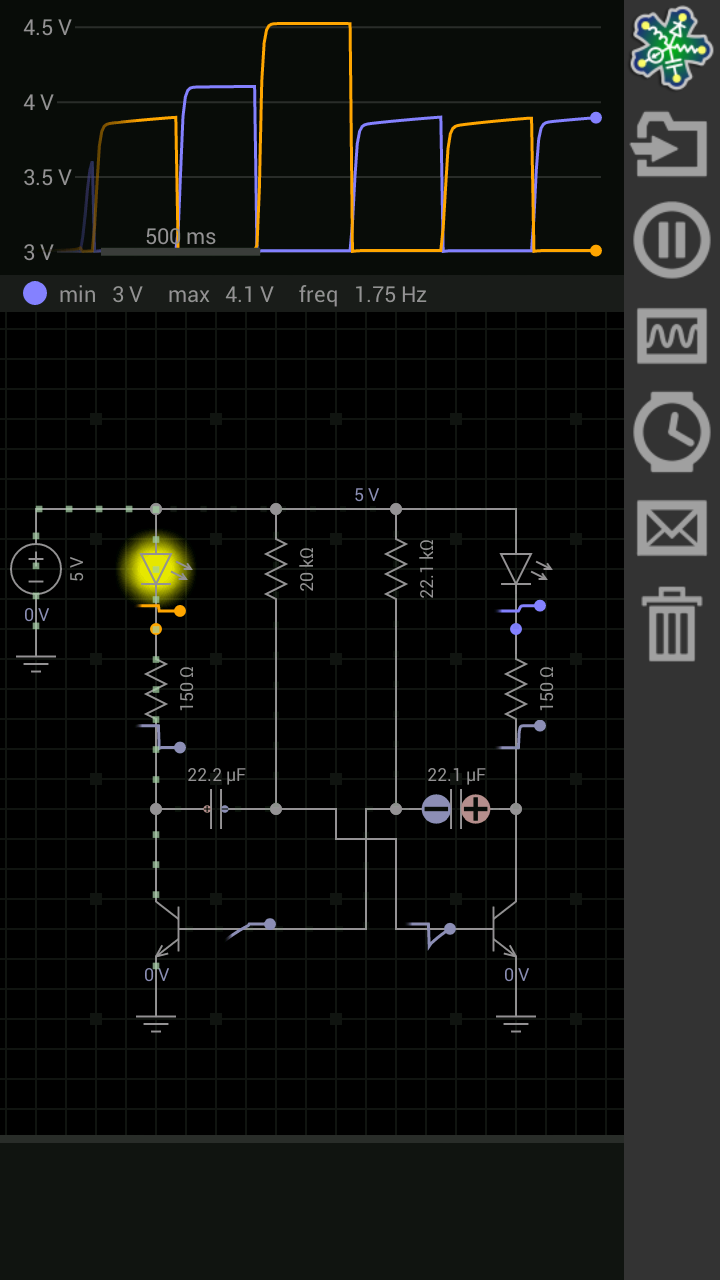The height and width of the screenshot is (1280, 720).
Task: Select the 22.1 kΩ resistor
Action: pyautogui.click(x=396, y=568)
